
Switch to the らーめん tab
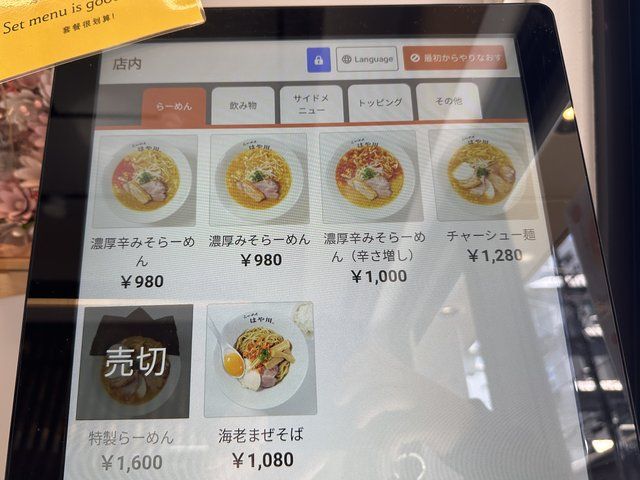pyautogui.click(x=174, y=105)
